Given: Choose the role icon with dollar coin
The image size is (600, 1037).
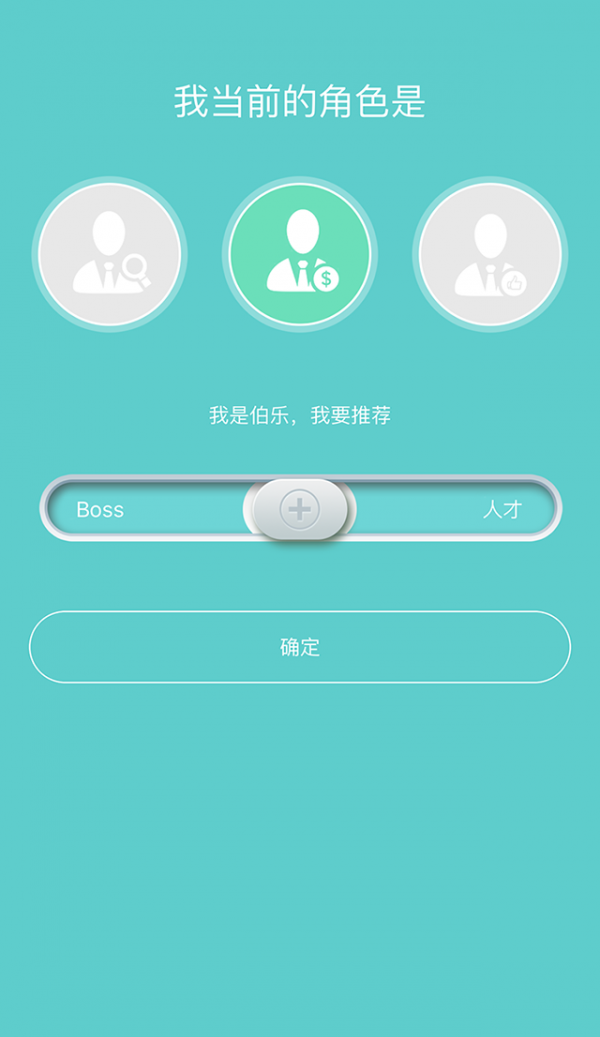Looking at the screenshot, I should 299,254.
